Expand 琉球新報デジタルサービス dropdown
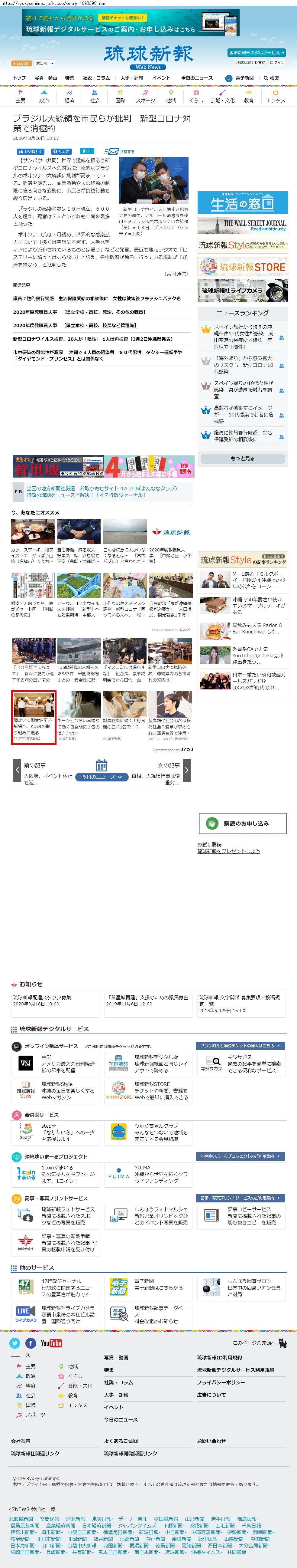The image size is (297, 1568). pyautogui.click(x=256, y=53)
